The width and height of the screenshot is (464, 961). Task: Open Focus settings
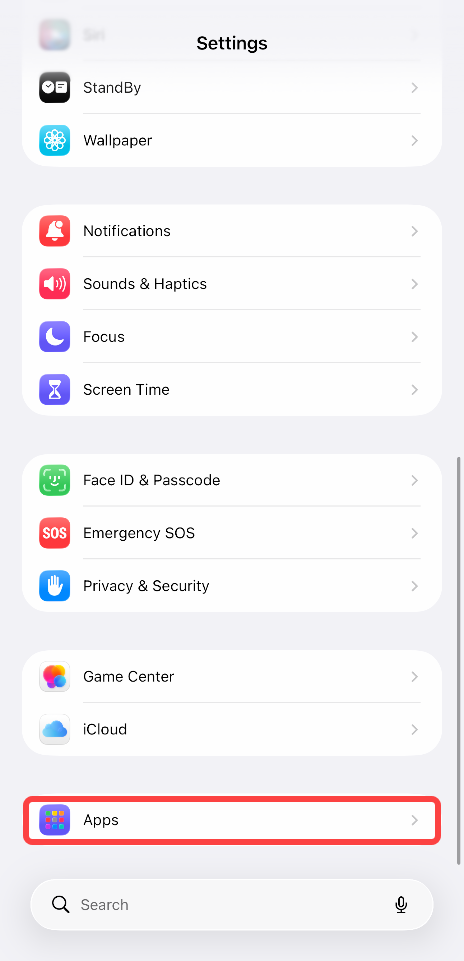click(x=232, y=336)
